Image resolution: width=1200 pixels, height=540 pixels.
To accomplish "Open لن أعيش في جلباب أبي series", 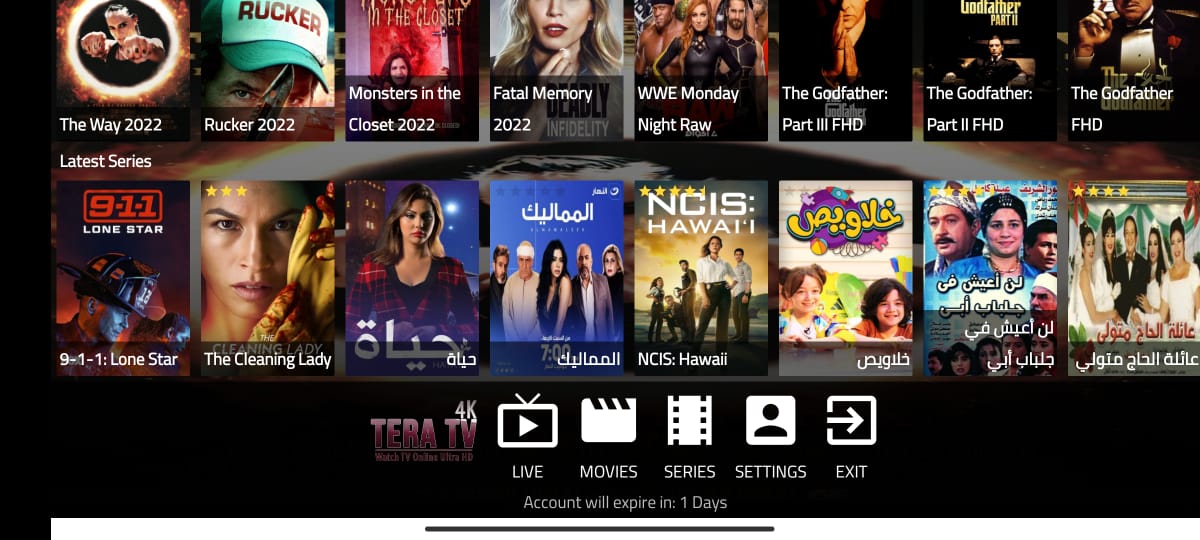I will click(990, 278).
